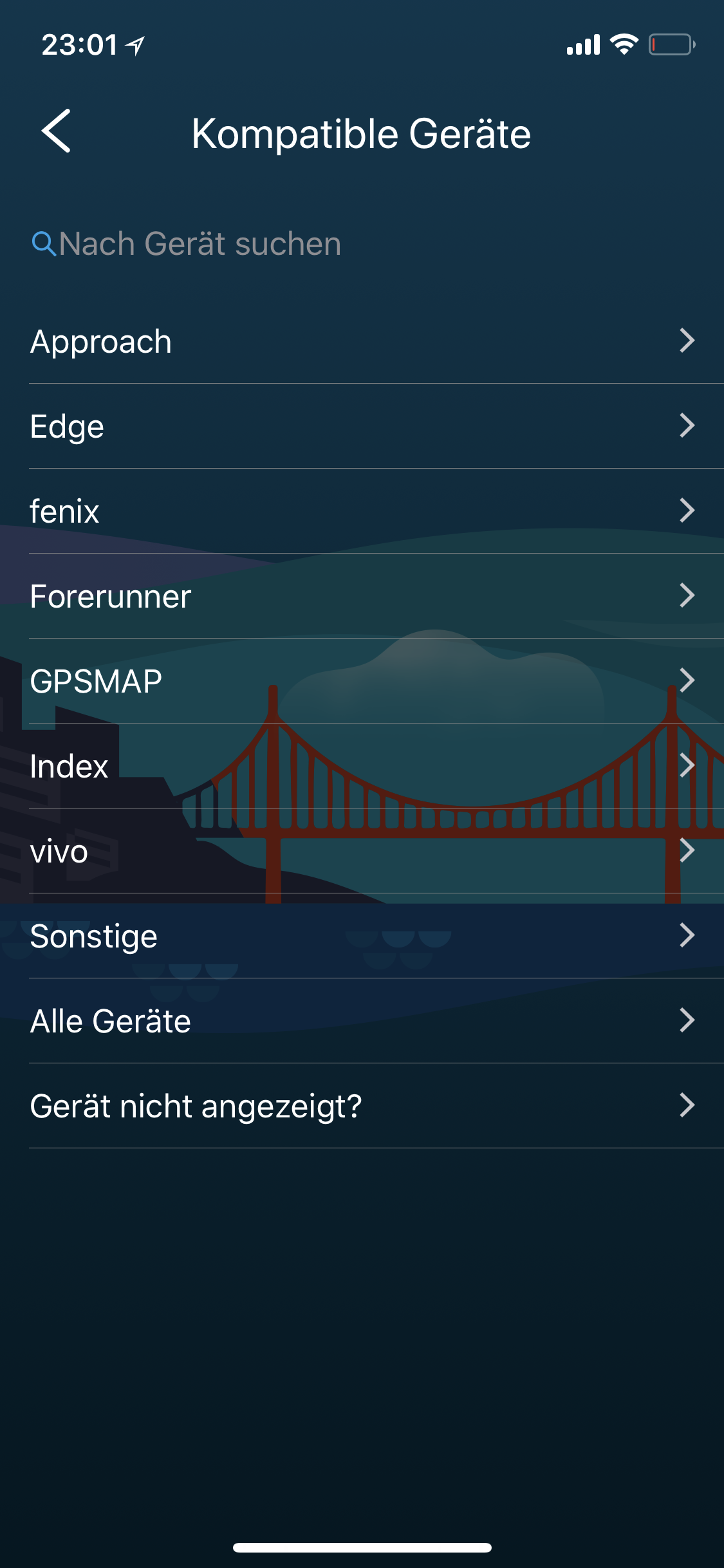
Task: Open Gerät nicht angezeigt? help
Action: pyautogui.click(x=362, y=1106)
